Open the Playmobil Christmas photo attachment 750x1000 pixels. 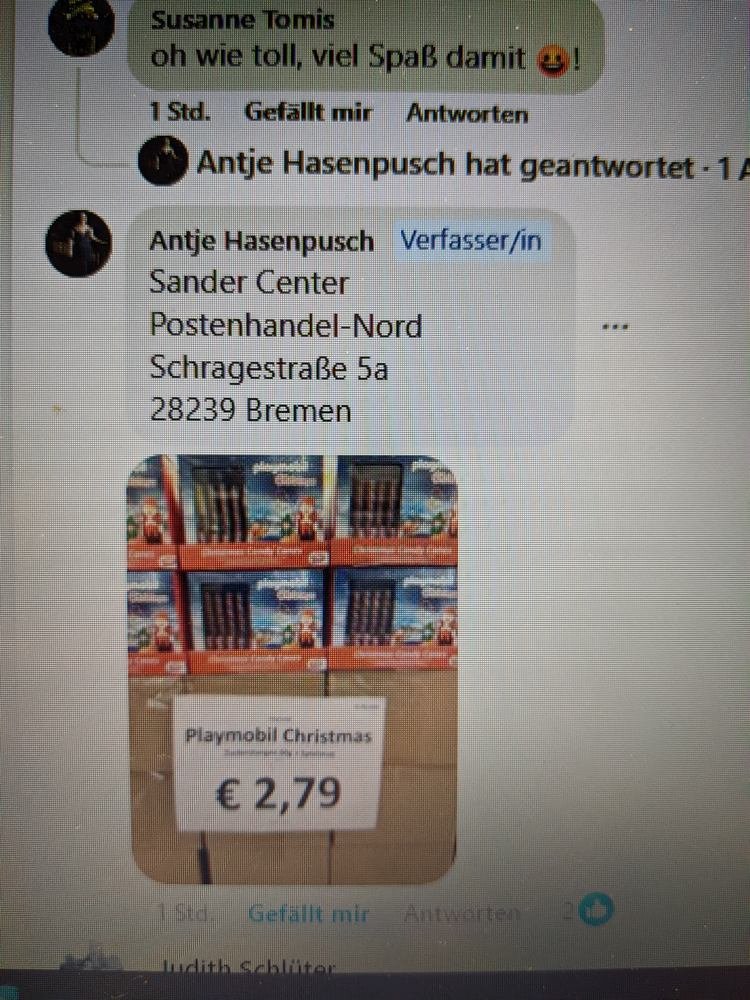[294, 668]
